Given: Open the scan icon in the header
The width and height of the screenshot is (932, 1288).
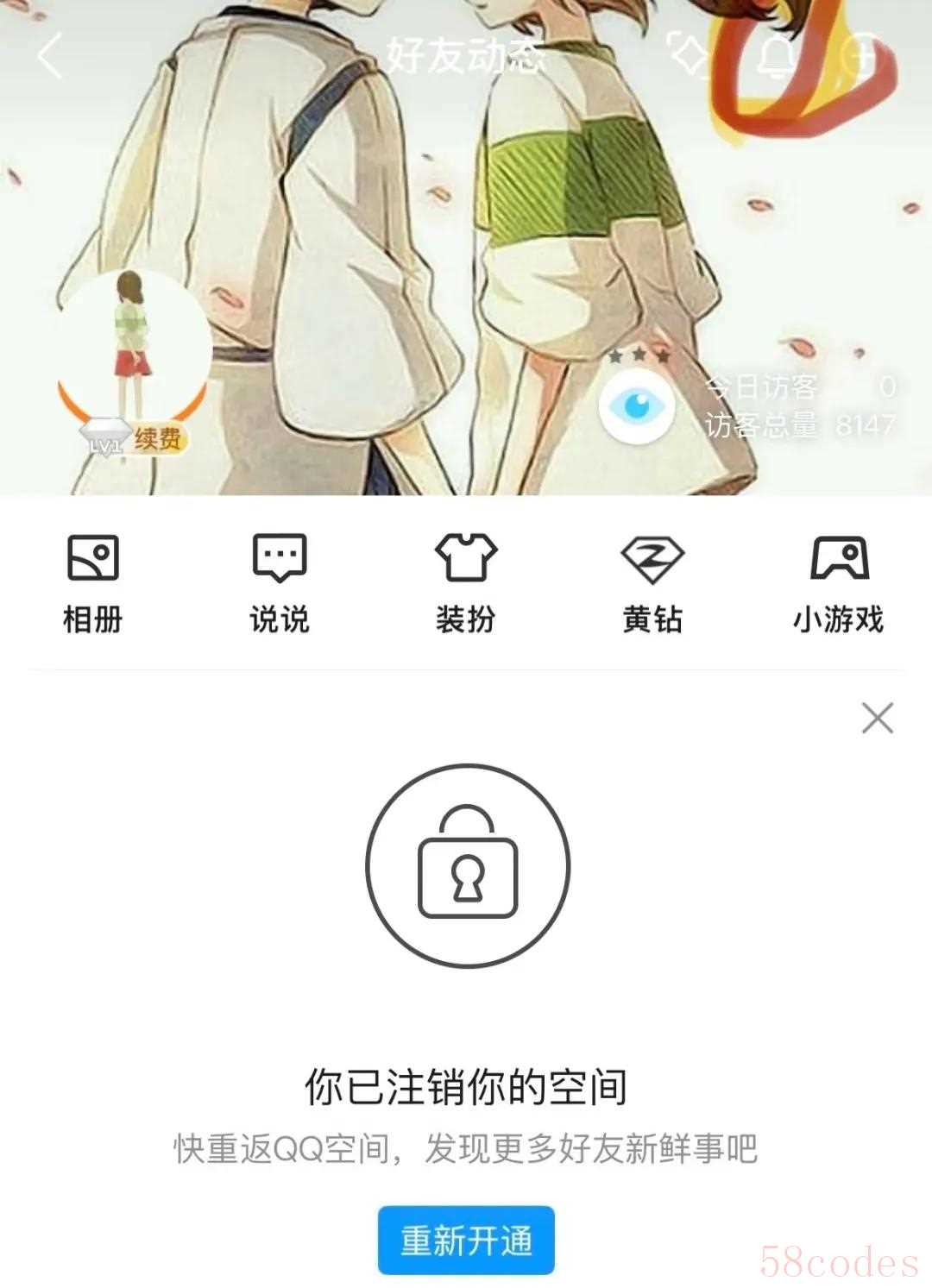Looking at the screenshot, I should coord(690,56).
